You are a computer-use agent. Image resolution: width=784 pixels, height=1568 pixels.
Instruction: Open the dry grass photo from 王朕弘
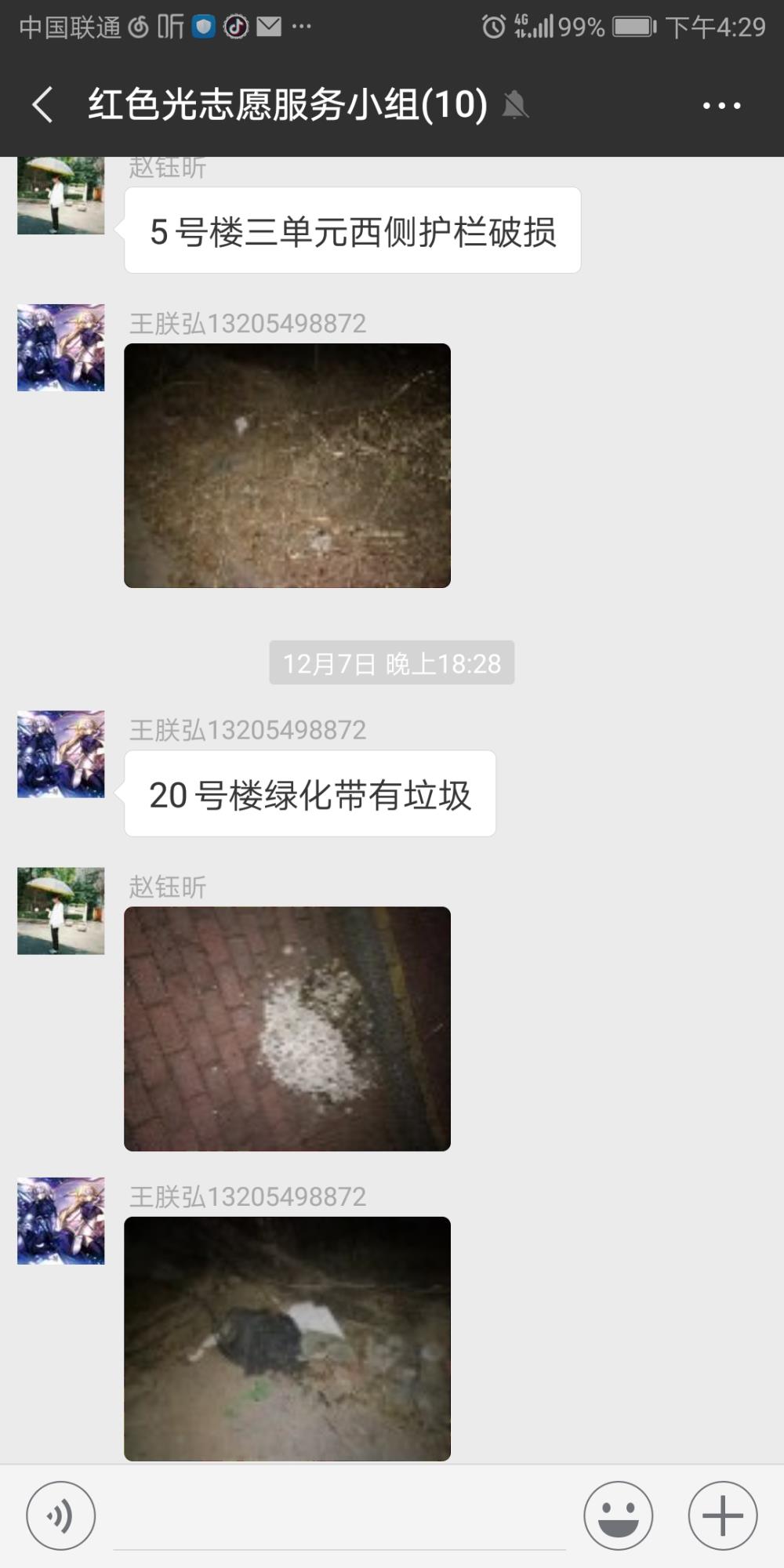point(287,466)
